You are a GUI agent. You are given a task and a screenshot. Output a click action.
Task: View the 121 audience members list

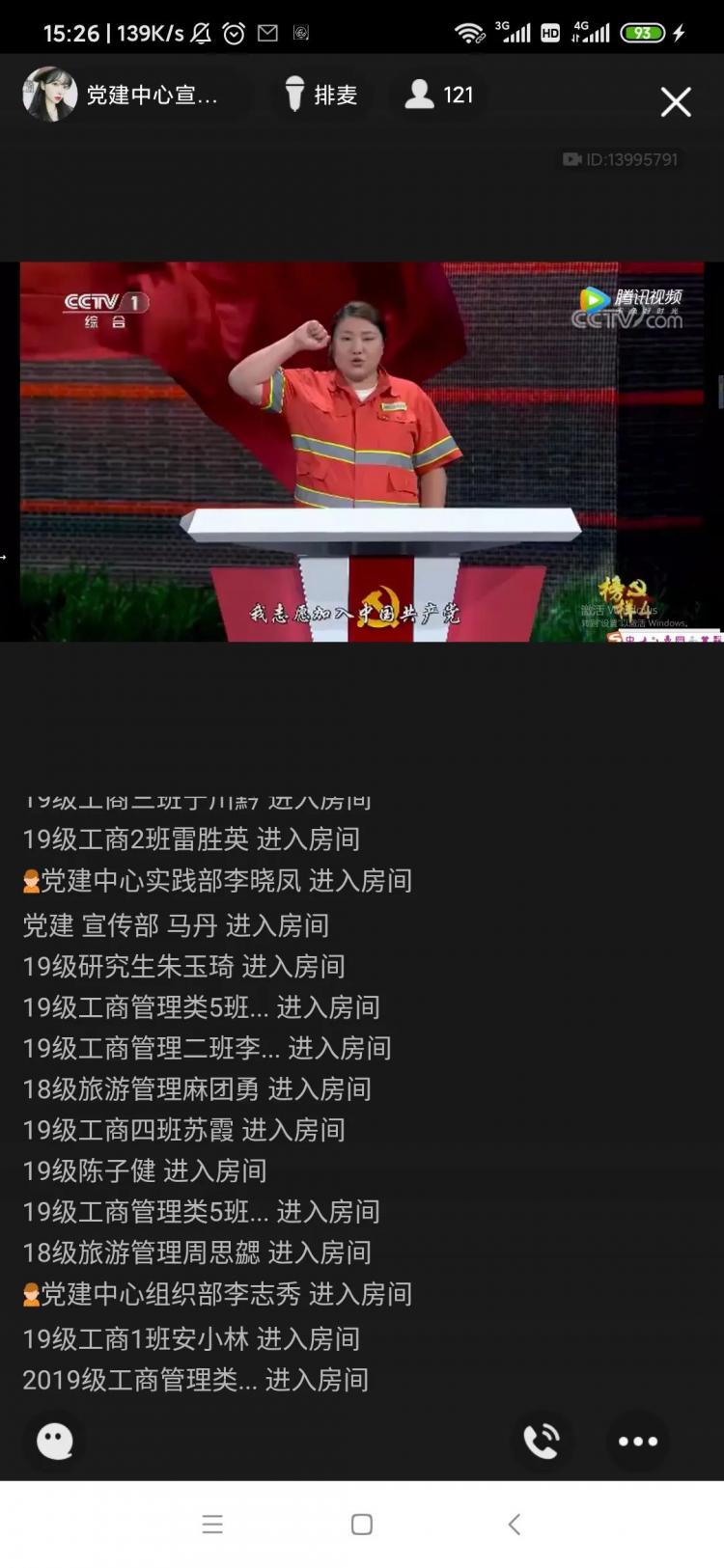[x=439, y=95]
